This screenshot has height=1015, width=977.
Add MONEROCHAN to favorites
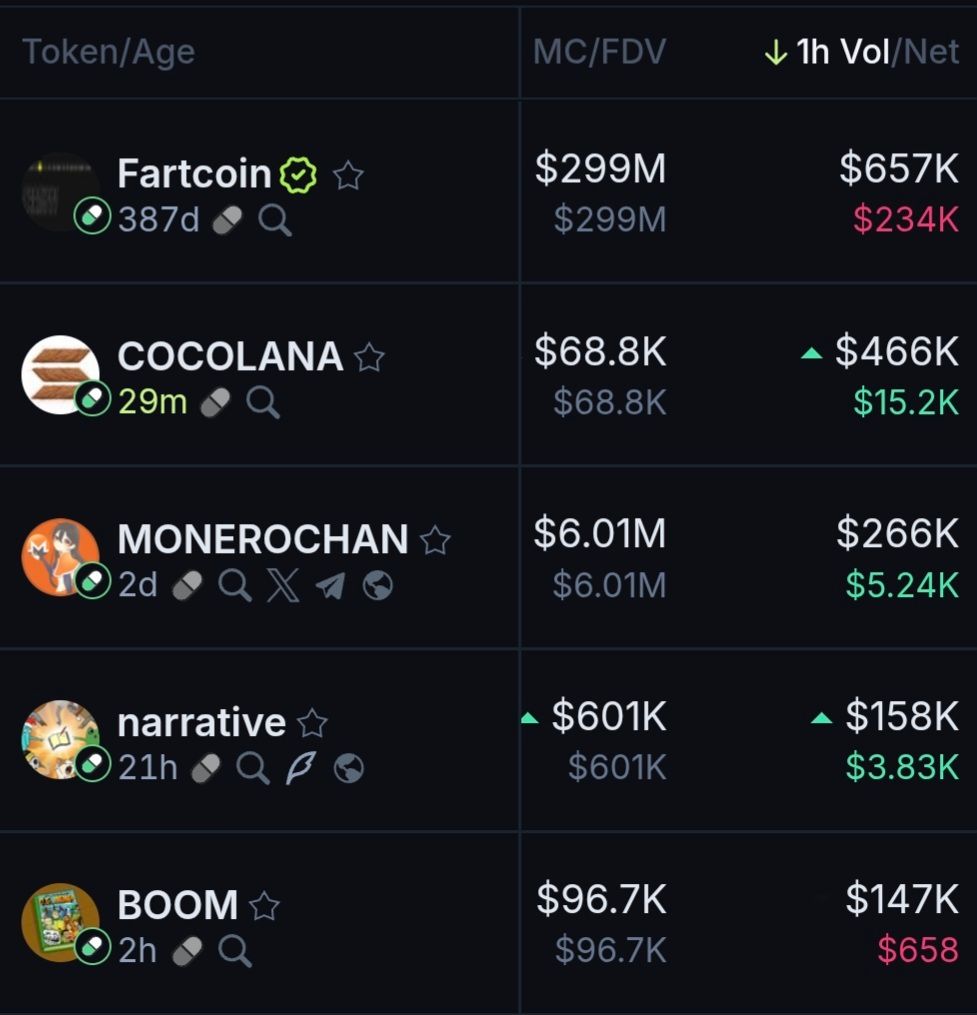(435, 541)
